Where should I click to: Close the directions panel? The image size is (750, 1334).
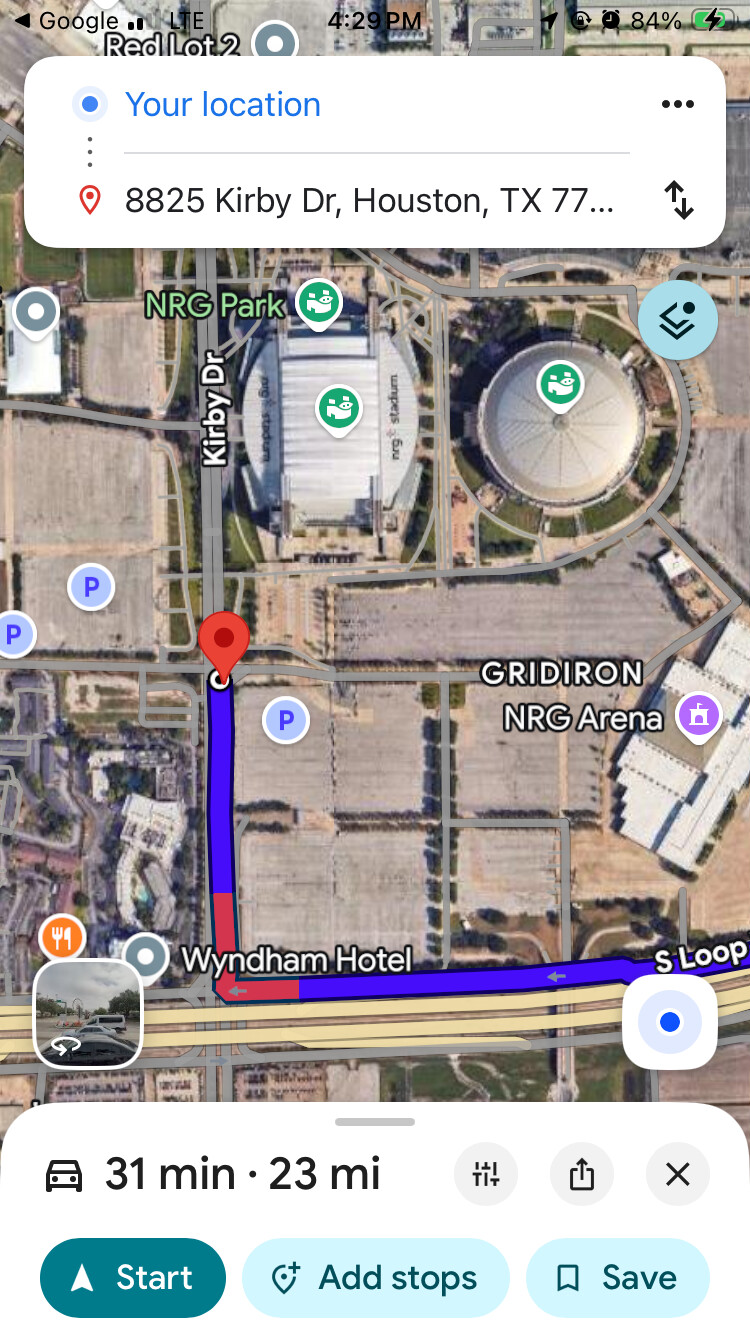click(678, 1174)
